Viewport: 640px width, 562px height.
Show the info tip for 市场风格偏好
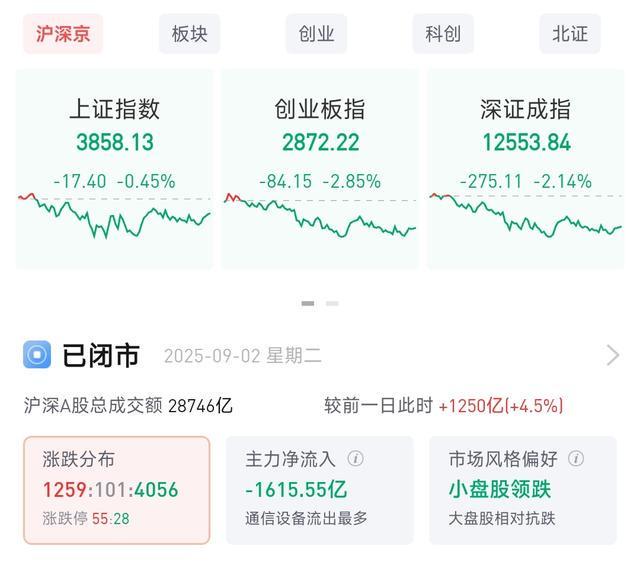click(x=576, y=459)
